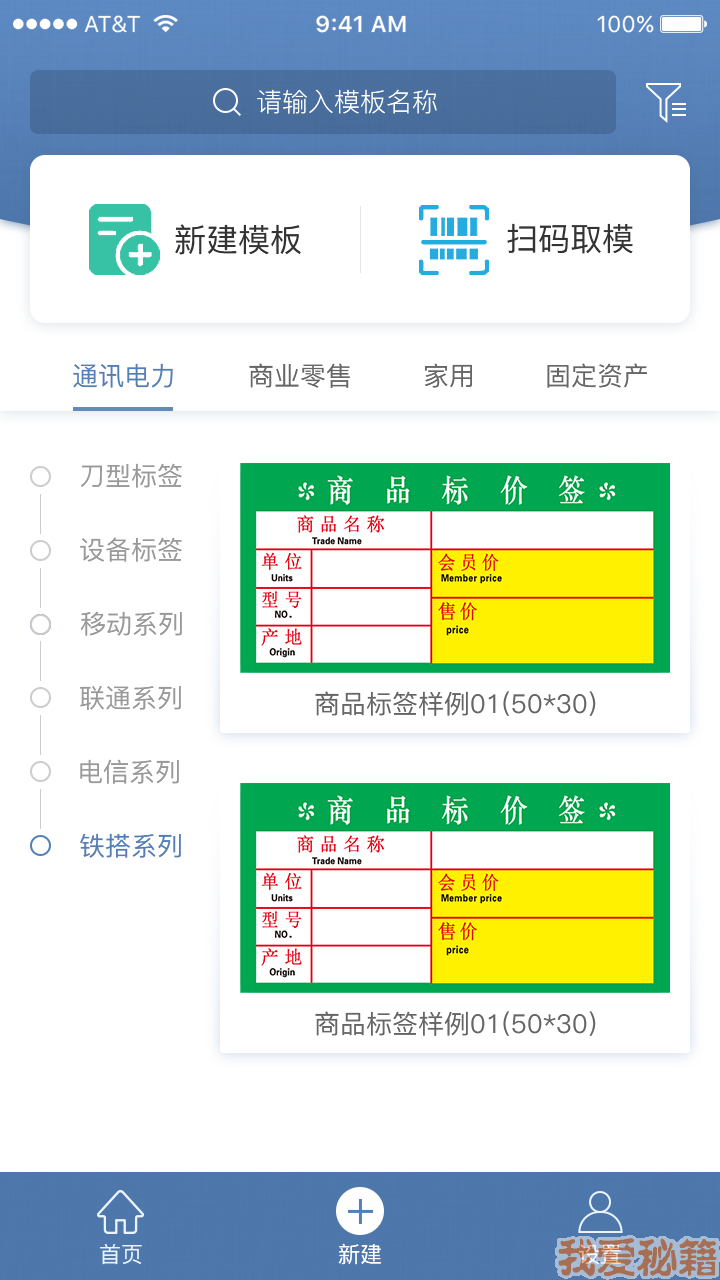Tap the 新建 plus button in bottom bar
720x1280 pixels.
[x=360, y=1227]
